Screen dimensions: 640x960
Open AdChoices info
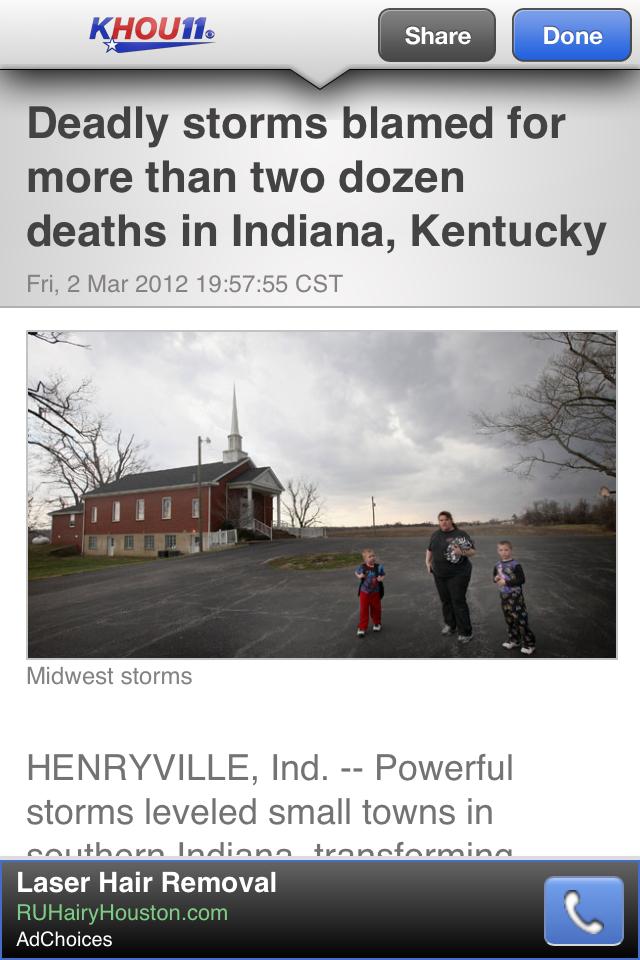point(65,939)
